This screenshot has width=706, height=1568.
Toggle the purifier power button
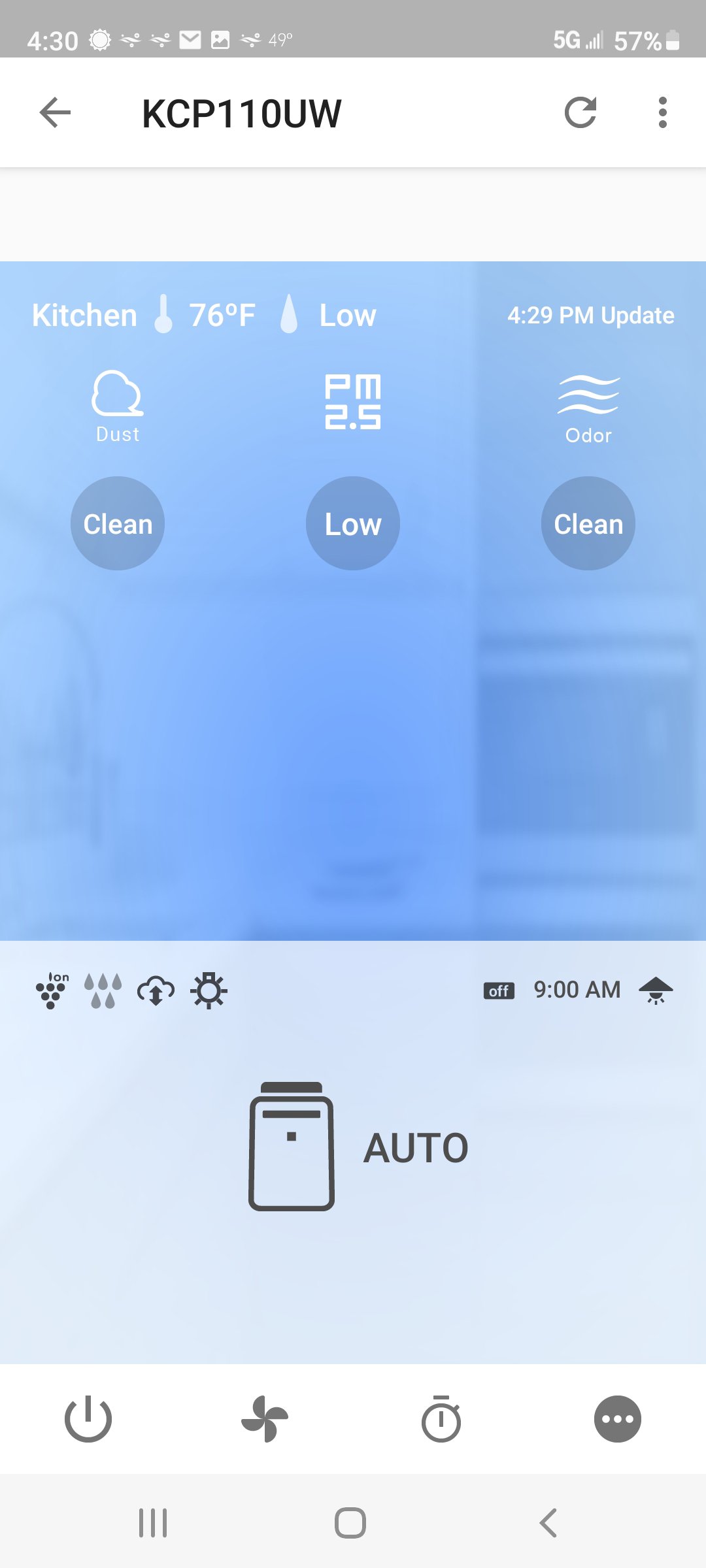[x=88, y=1418]
